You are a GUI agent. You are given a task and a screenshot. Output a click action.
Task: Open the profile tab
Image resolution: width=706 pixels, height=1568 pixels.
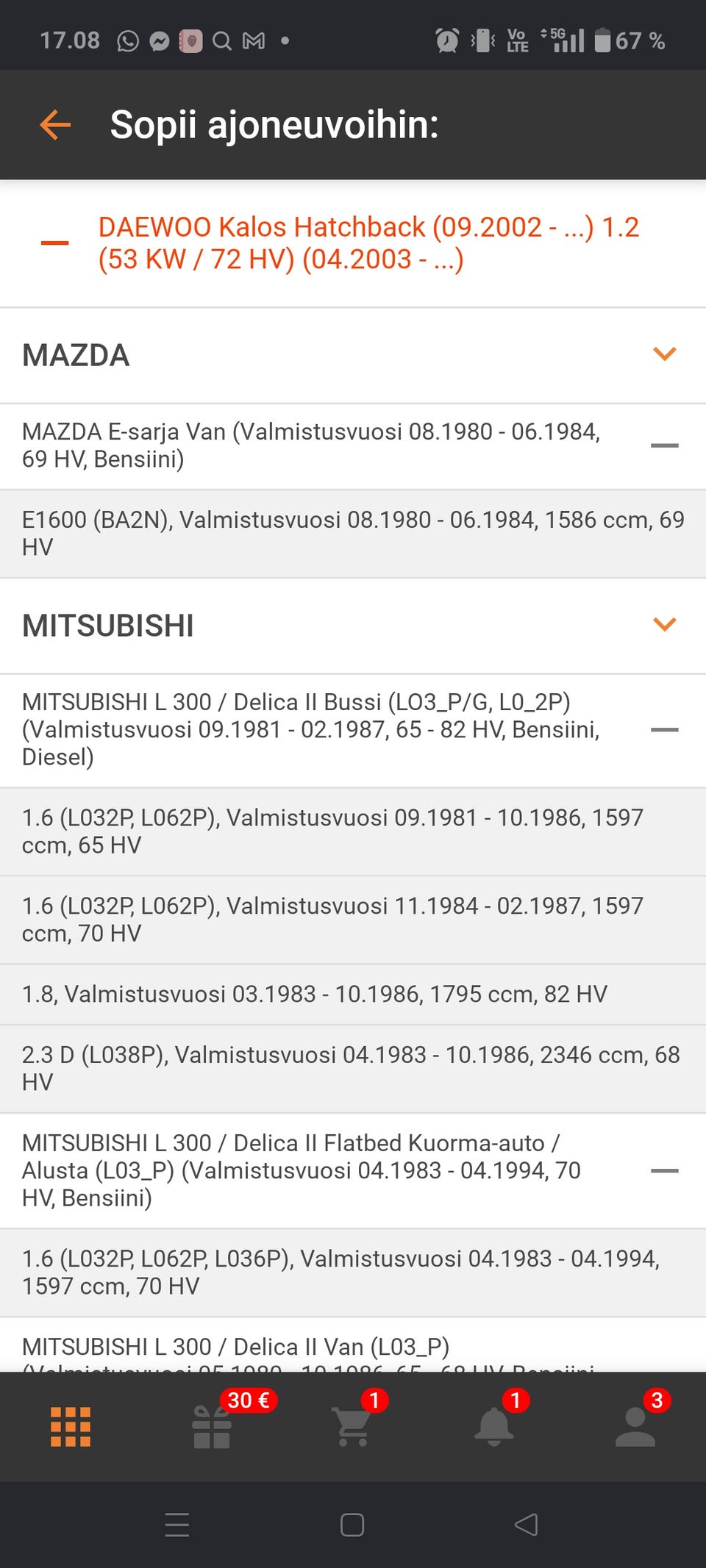point(635,1427)
